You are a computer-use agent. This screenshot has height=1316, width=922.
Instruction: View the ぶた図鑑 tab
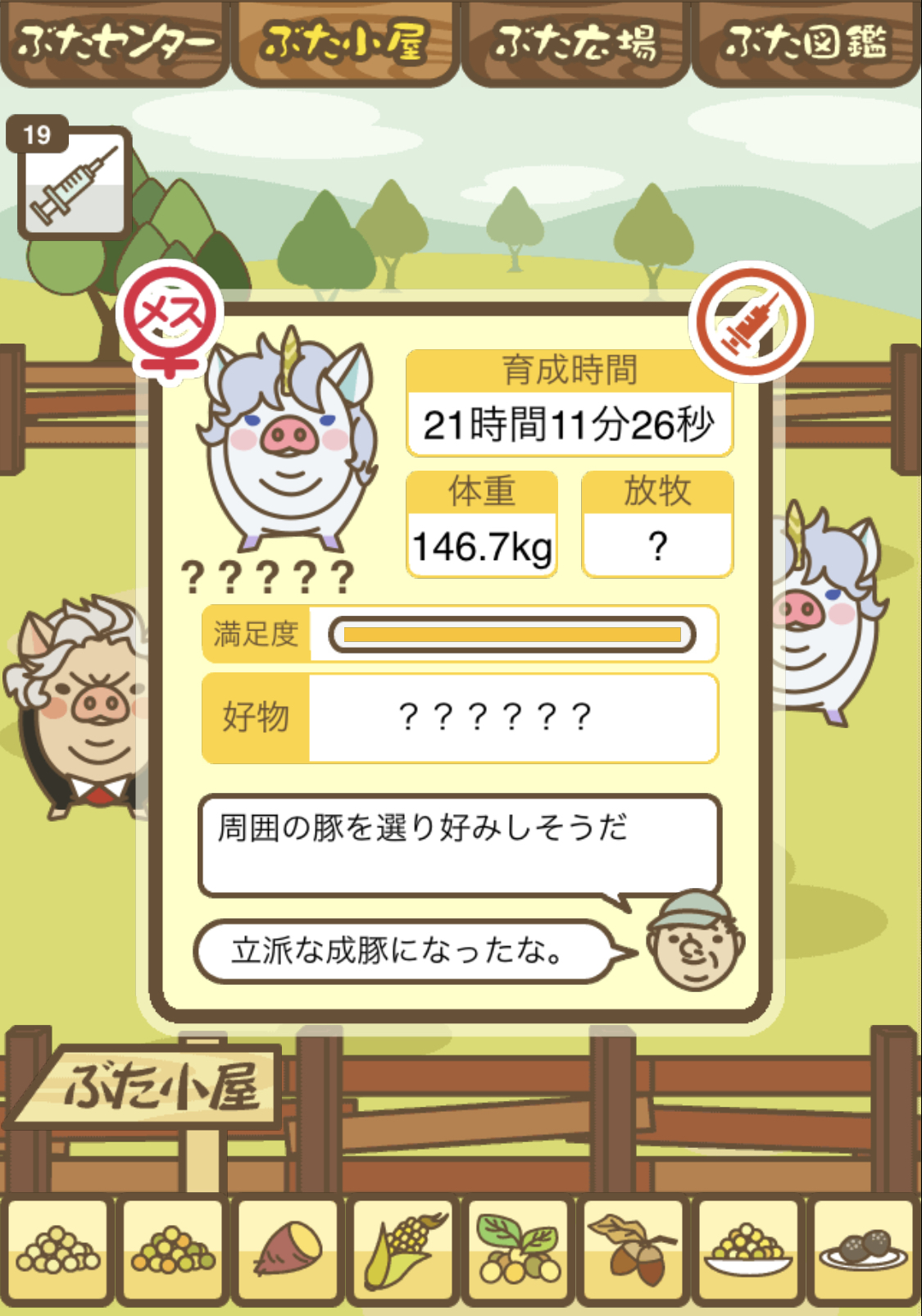tap(806, 43)
